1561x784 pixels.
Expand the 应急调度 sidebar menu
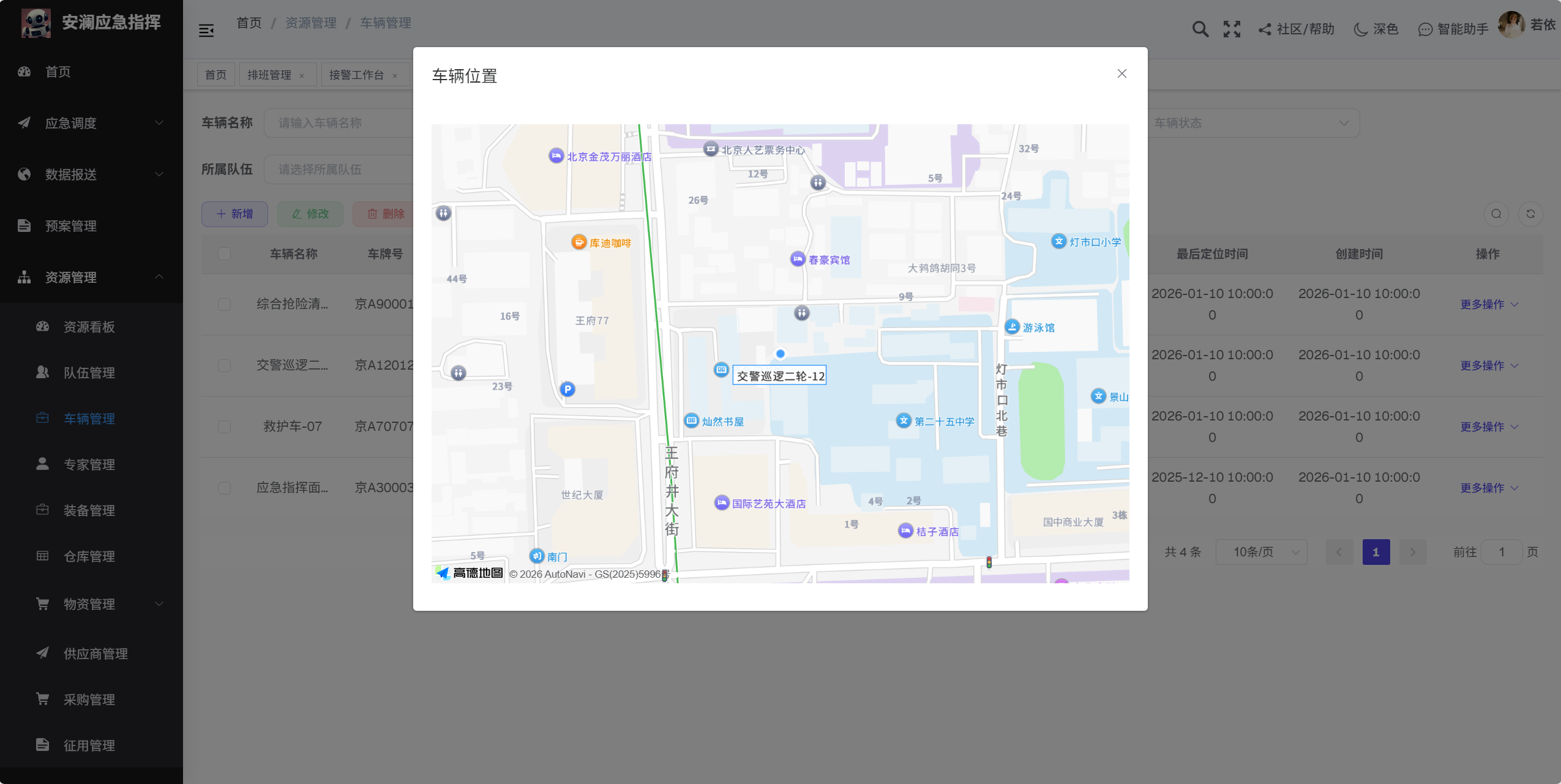(x=91, y=123)
